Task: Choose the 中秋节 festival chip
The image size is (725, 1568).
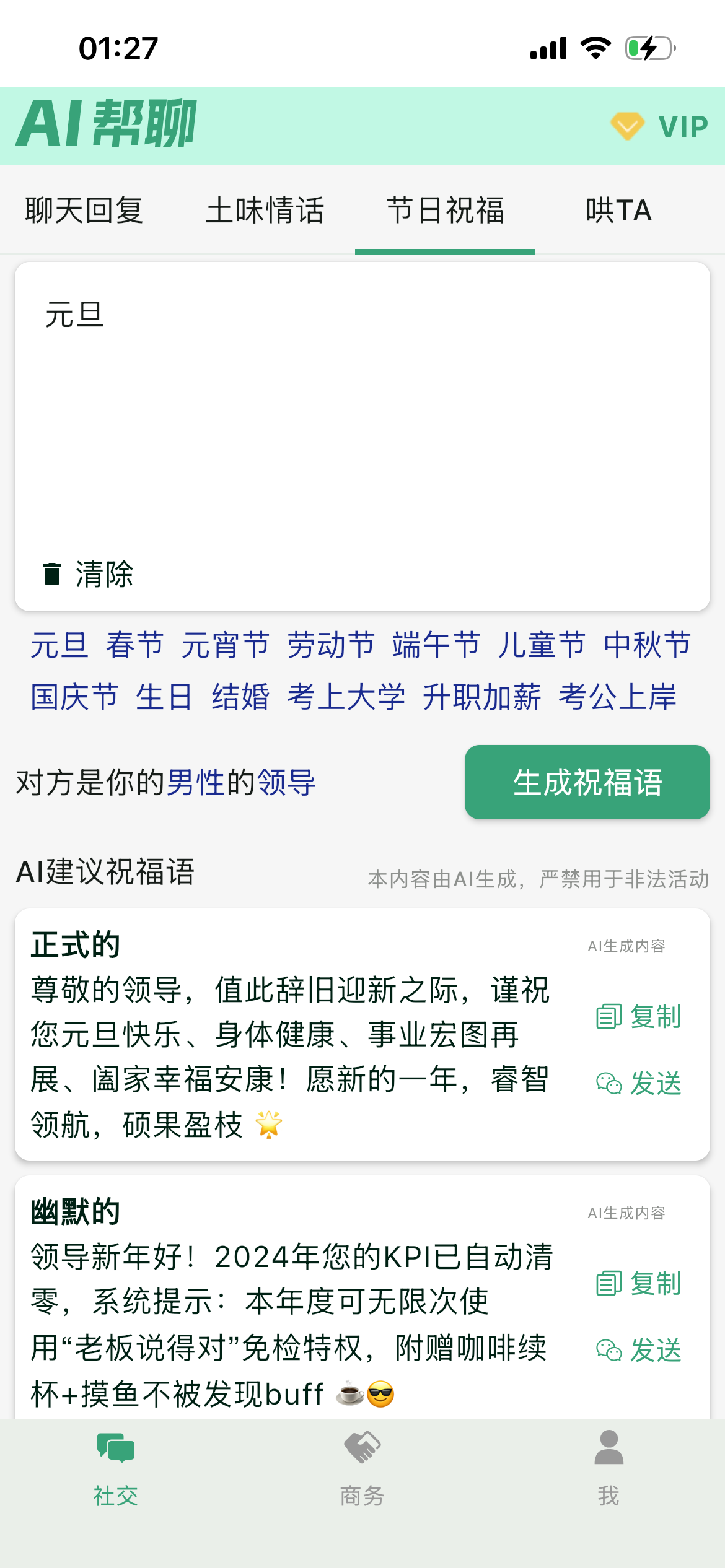Action: tap(648, 645)
